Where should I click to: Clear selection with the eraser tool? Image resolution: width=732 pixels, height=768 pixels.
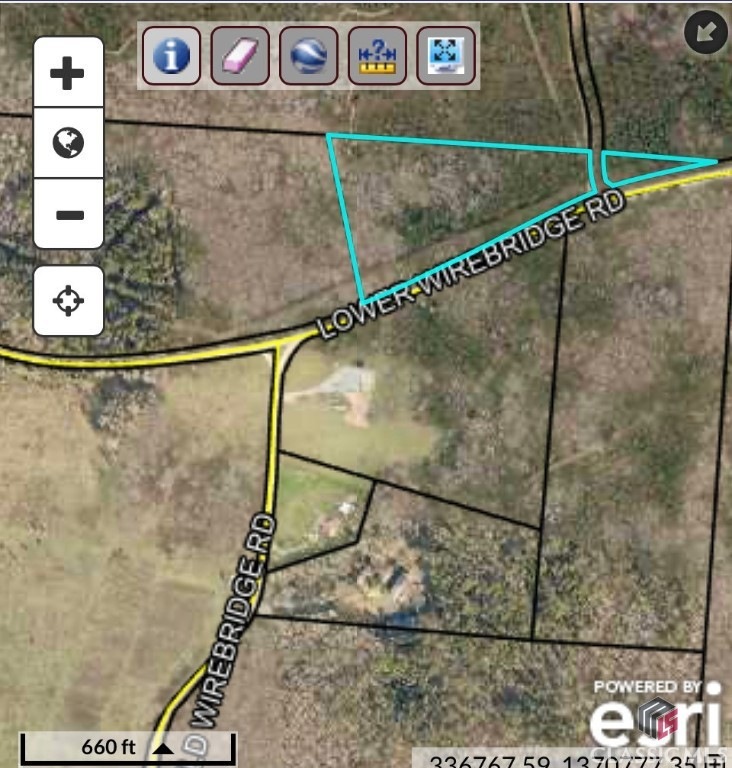240,55
